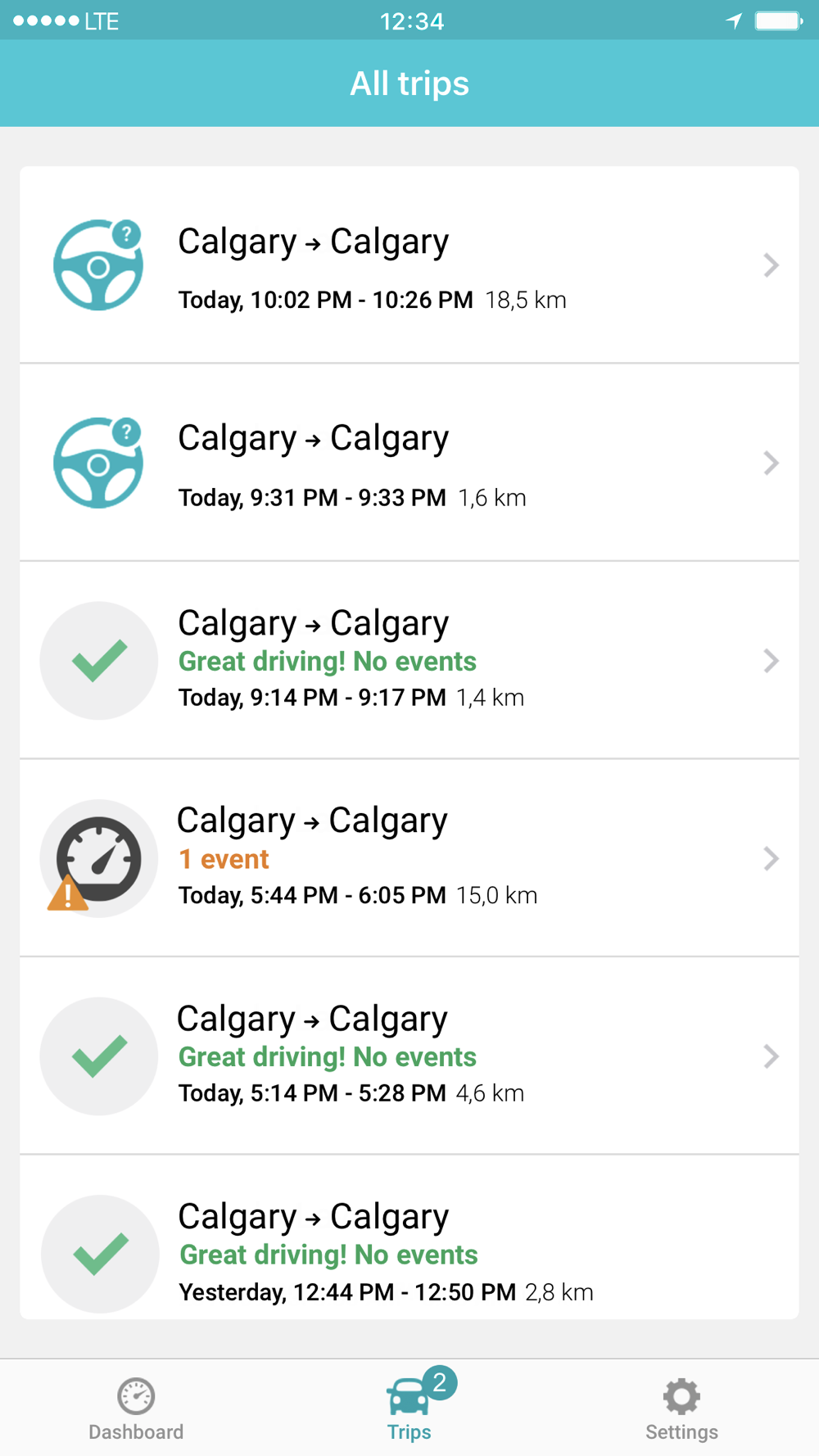This screenshot has height=1456, width=819.
Task: Open the trip with 1 event
Action: pos(409,858)
